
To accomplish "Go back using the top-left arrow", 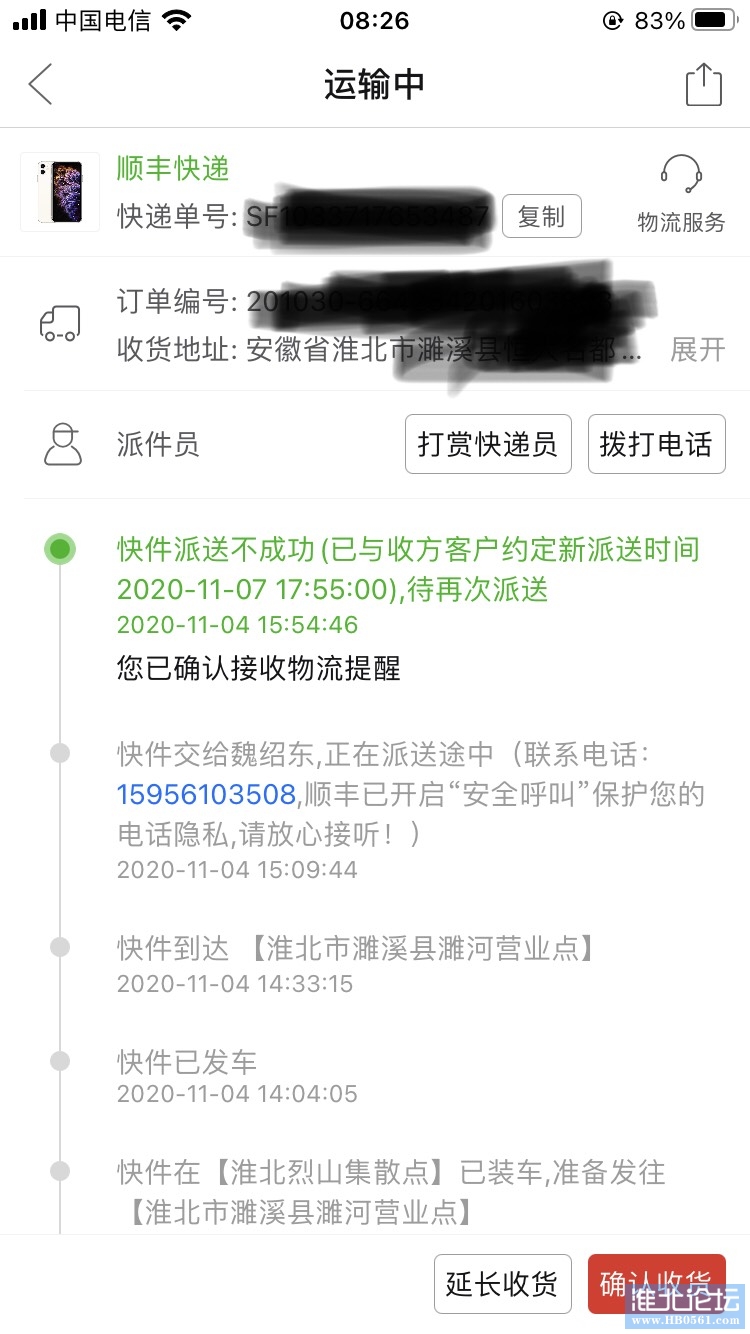I will pos(41,84).
